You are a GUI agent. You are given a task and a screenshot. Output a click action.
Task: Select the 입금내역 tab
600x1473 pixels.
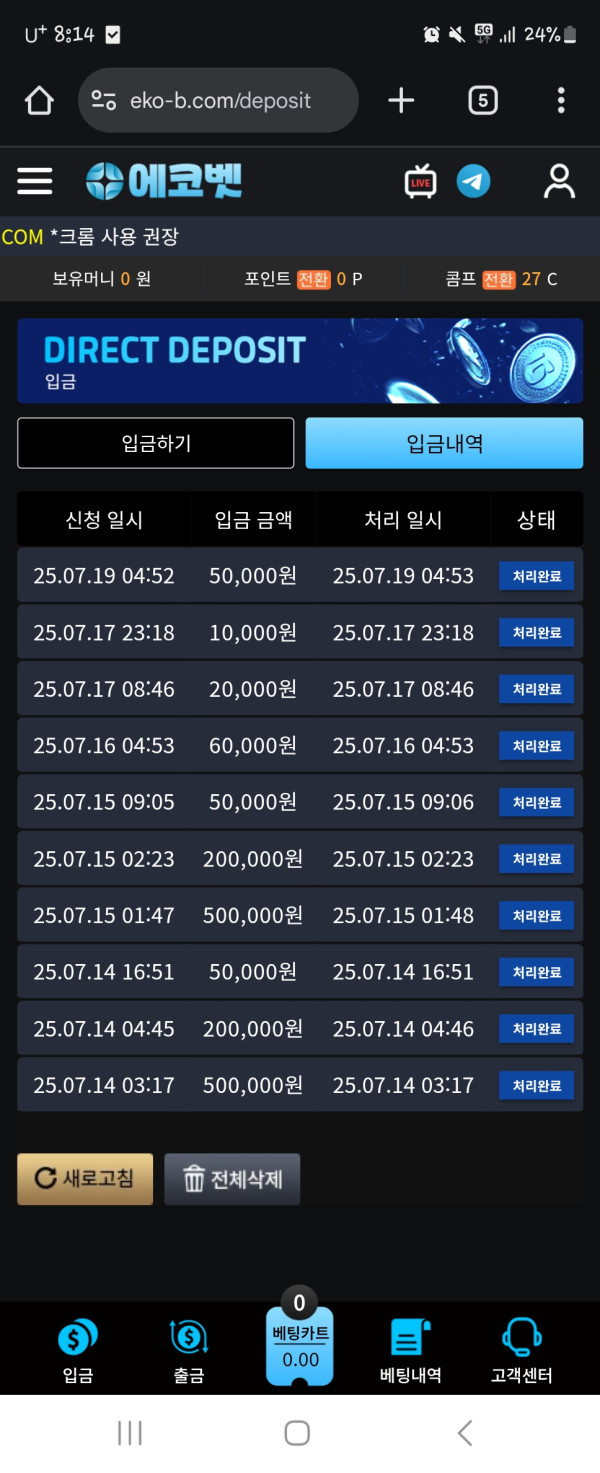(x=444, y=443)
